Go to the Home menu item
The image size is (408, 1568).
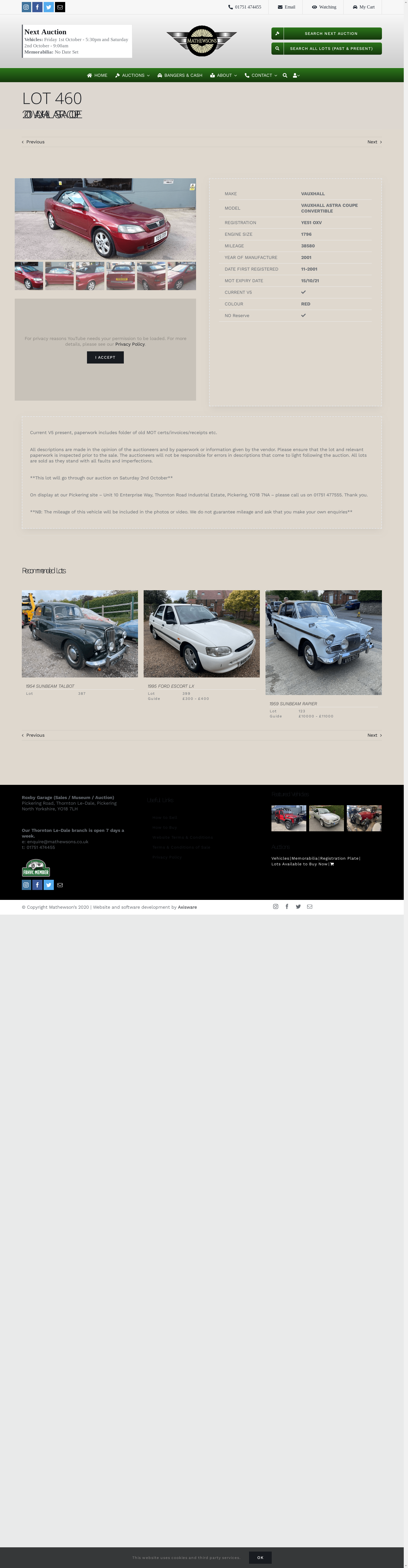(97, 75)
